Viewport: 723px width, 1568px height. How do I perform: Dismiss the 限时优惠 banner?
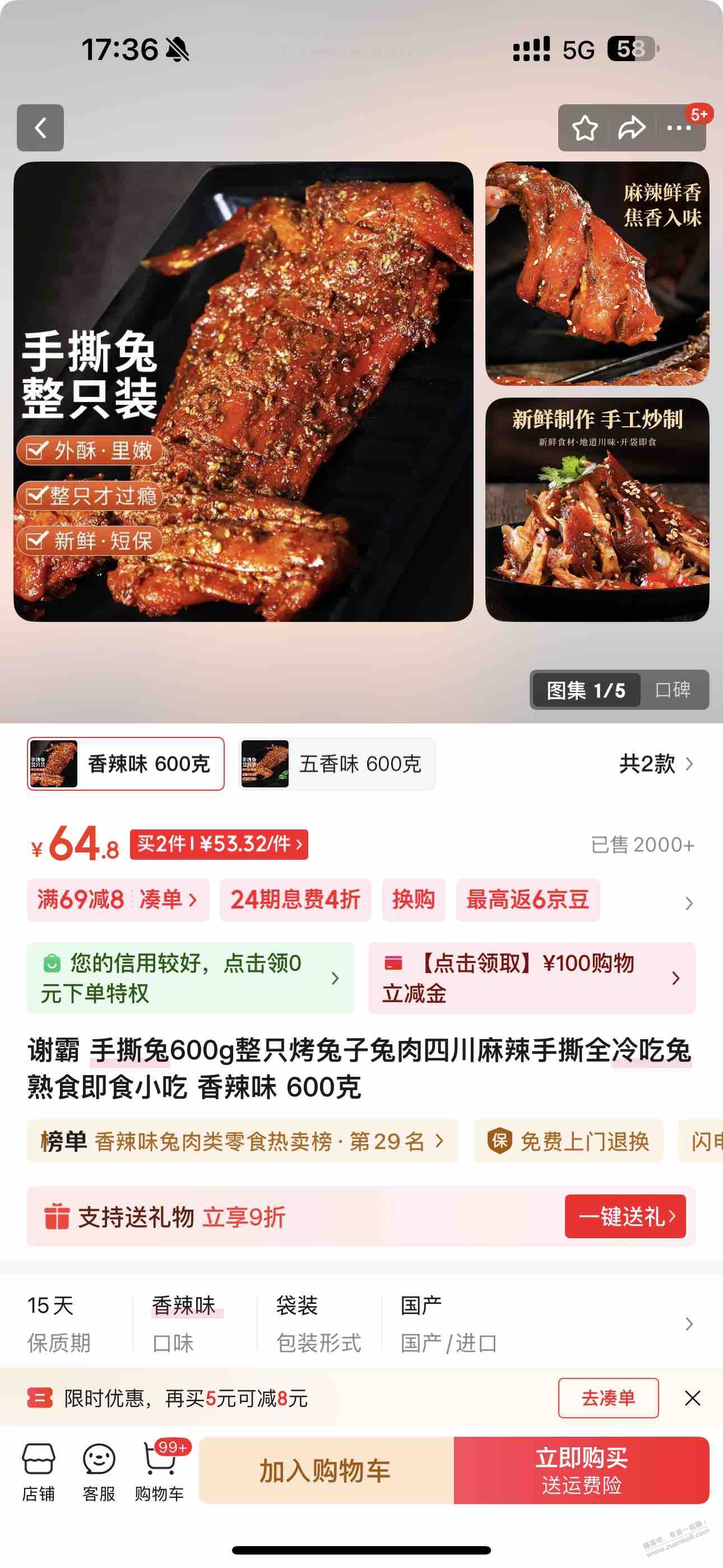coord(693,1398)
